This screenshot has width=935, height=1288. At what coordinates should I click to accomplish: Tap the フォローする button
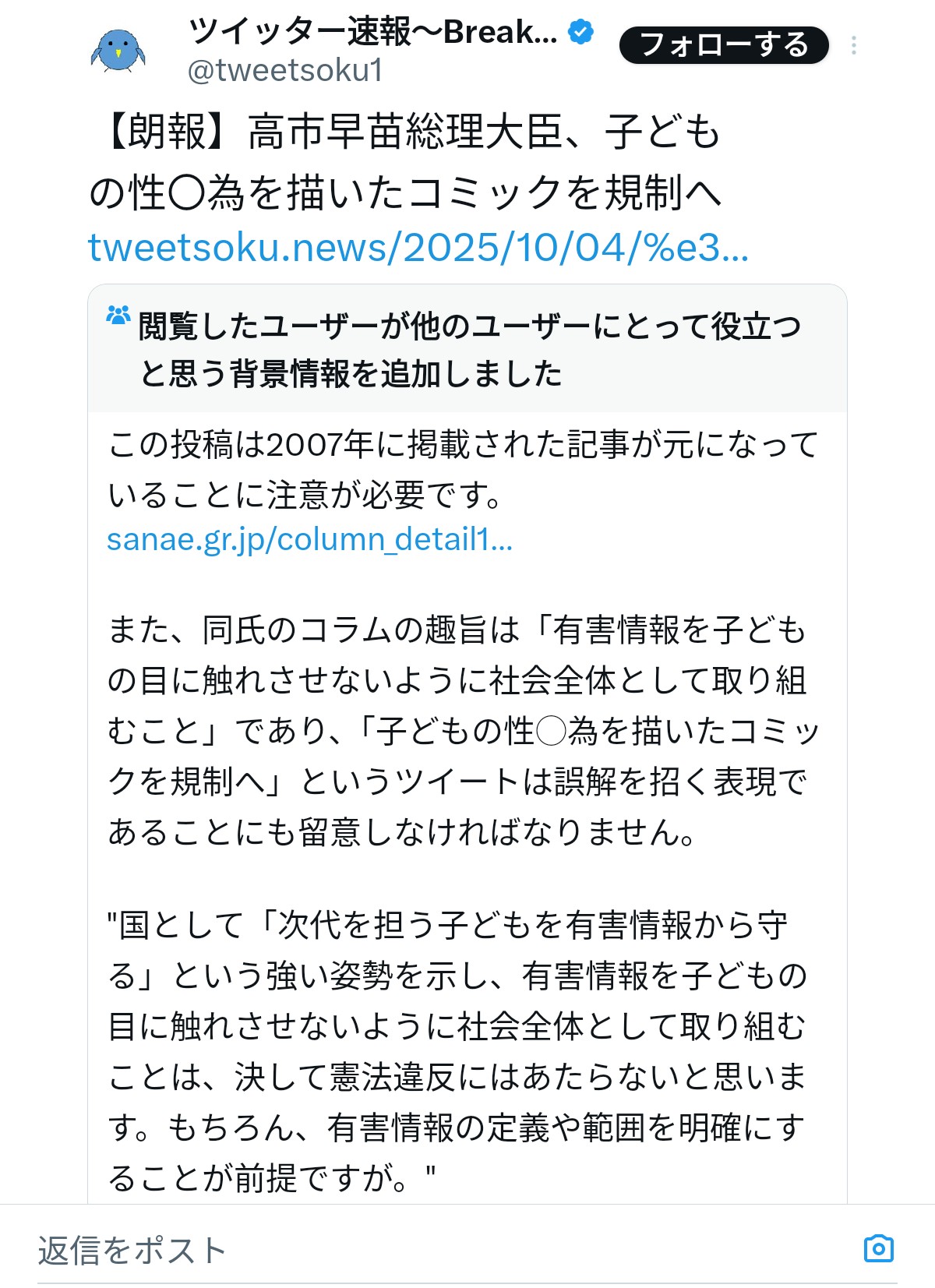723,45
